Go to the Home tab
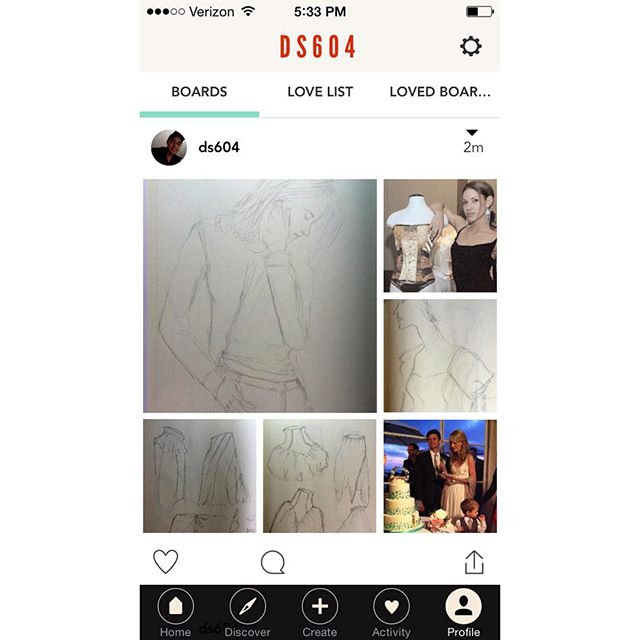640x640 pixels. click(x=175, y=611)
